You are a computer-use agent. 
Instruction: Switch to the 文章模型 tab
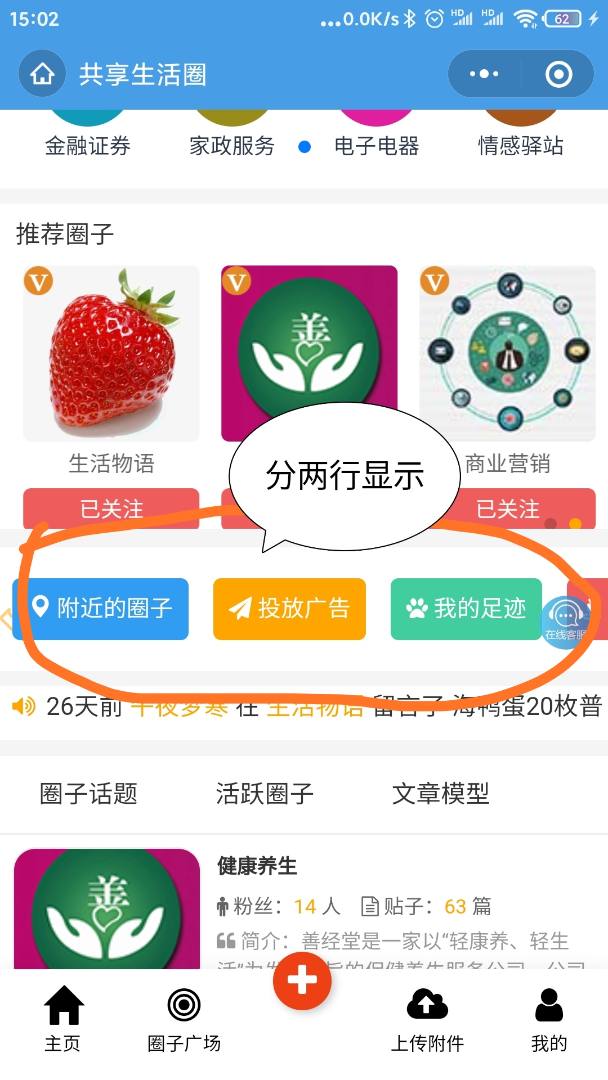click(441, 794)
